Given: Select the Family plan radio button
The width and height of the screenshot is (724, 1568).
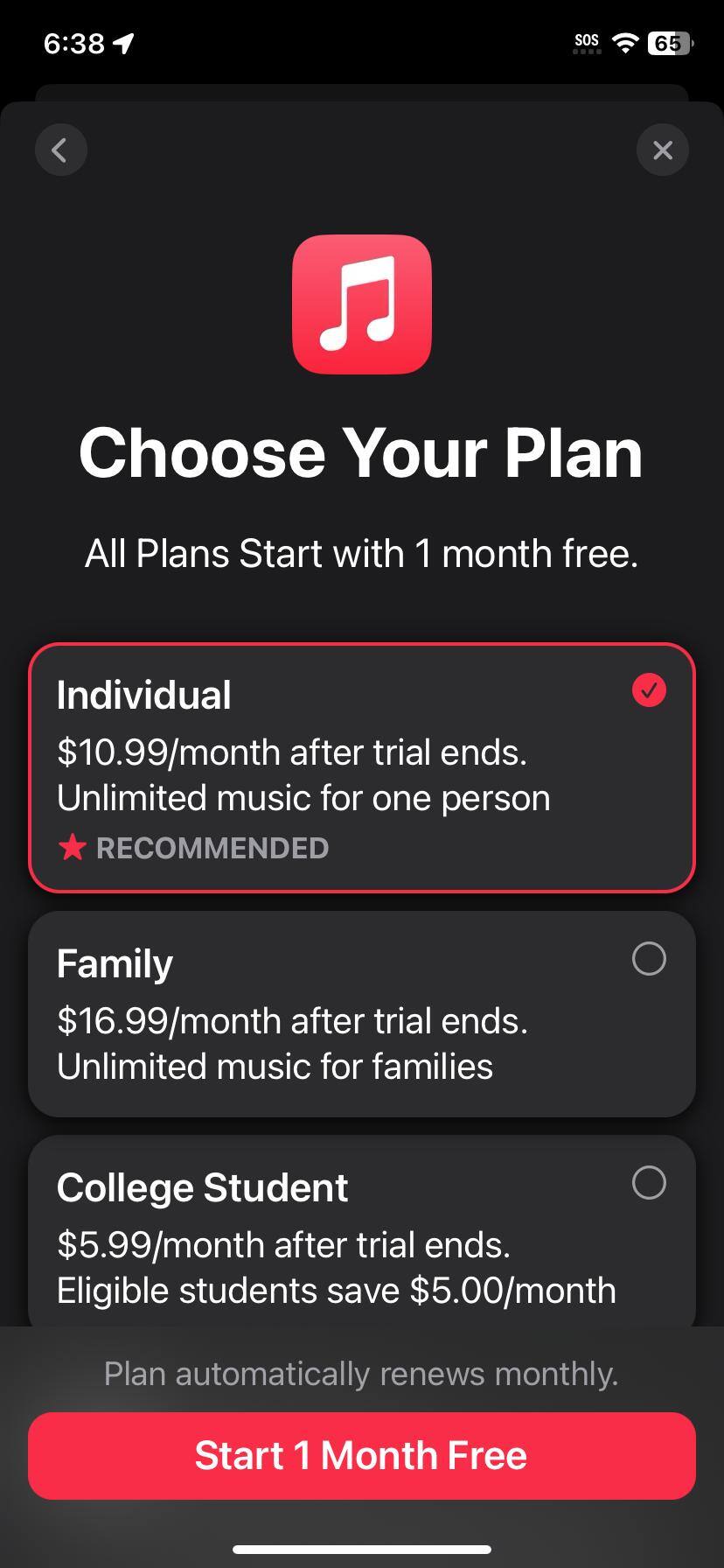Looking at the screenshot, I should pos(648,959).
